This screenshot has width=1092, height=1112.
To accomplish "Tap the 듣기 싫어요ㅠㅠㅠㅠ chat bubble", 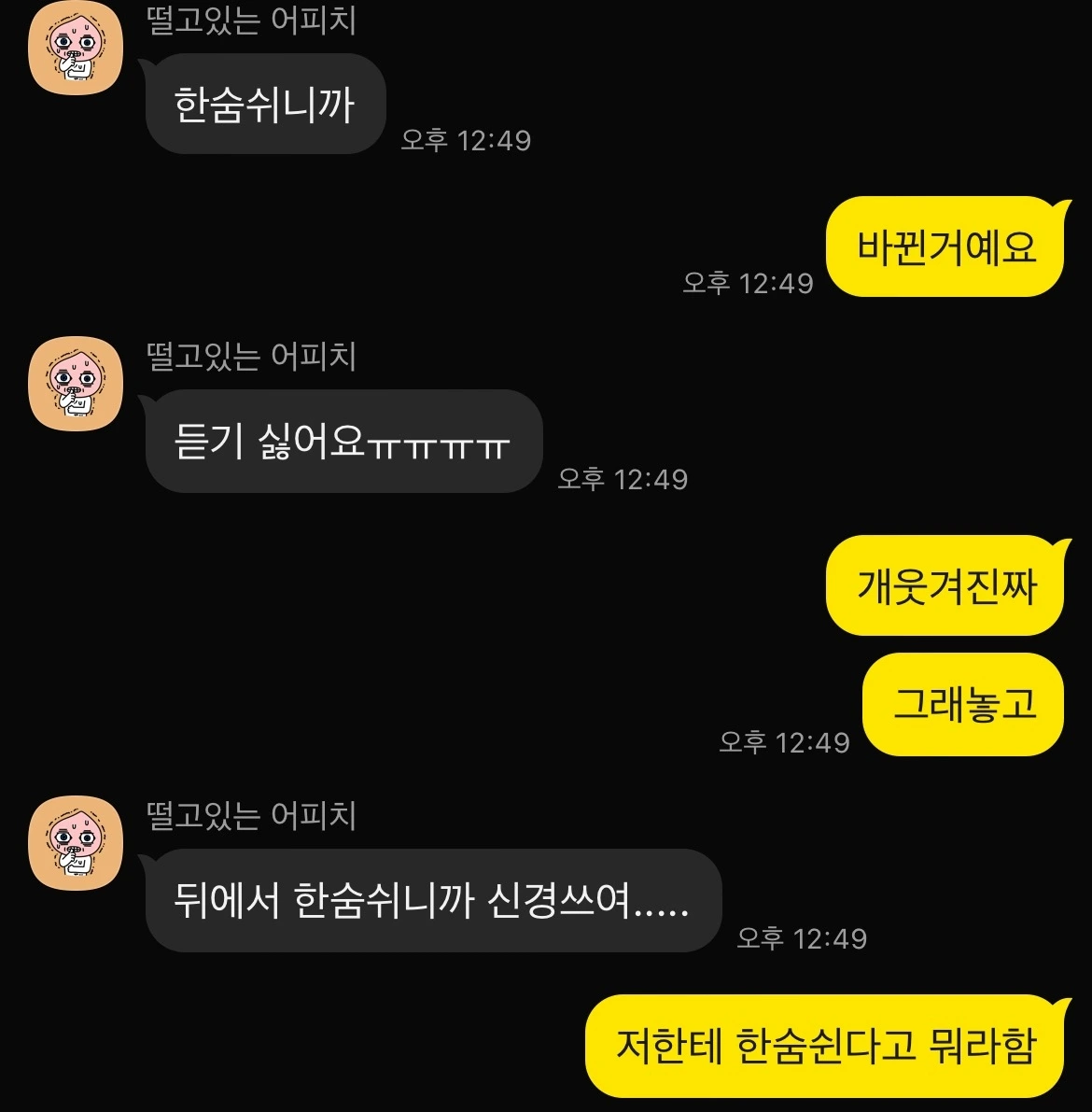I will pyautogui.click(x=341, y=443).
